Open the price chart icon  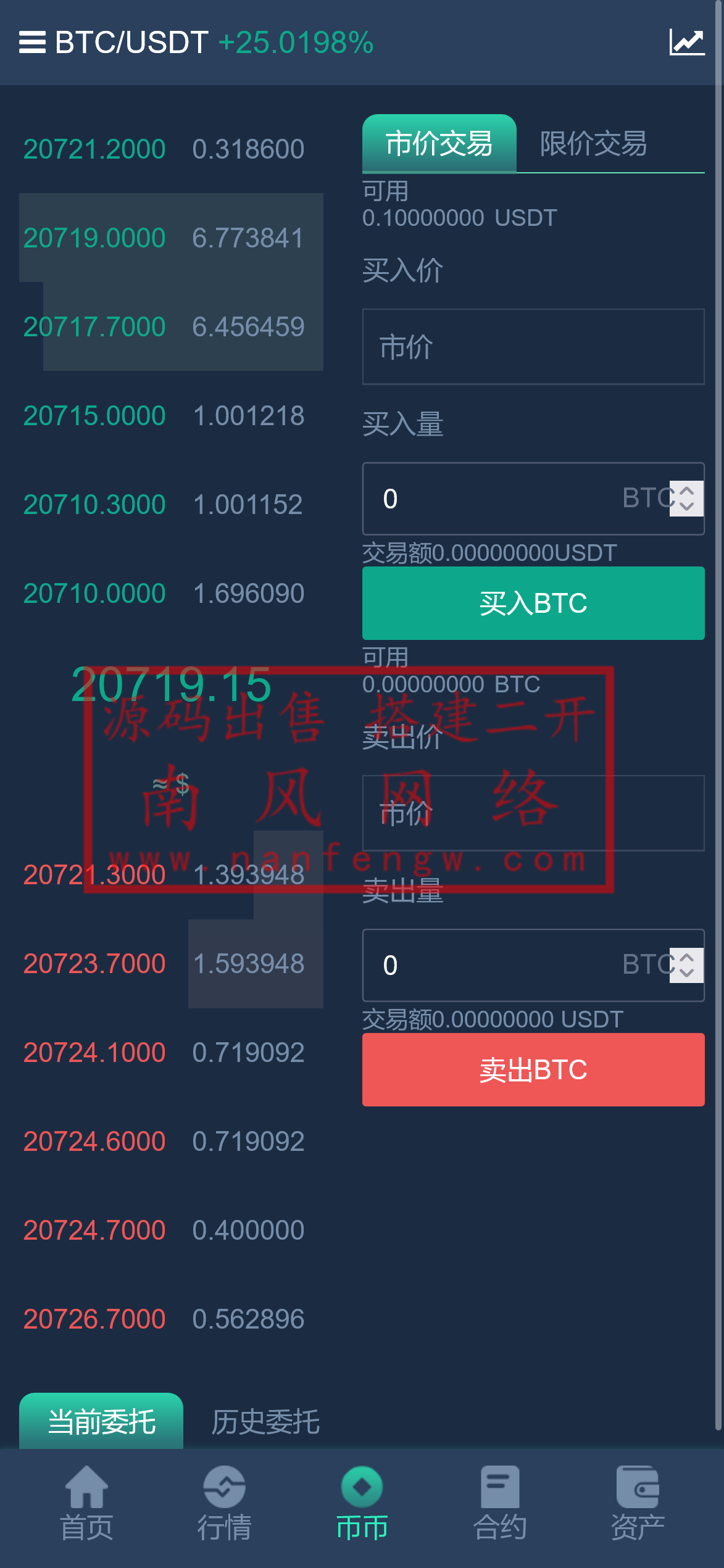pyautogui.click(x=686, y=43)
